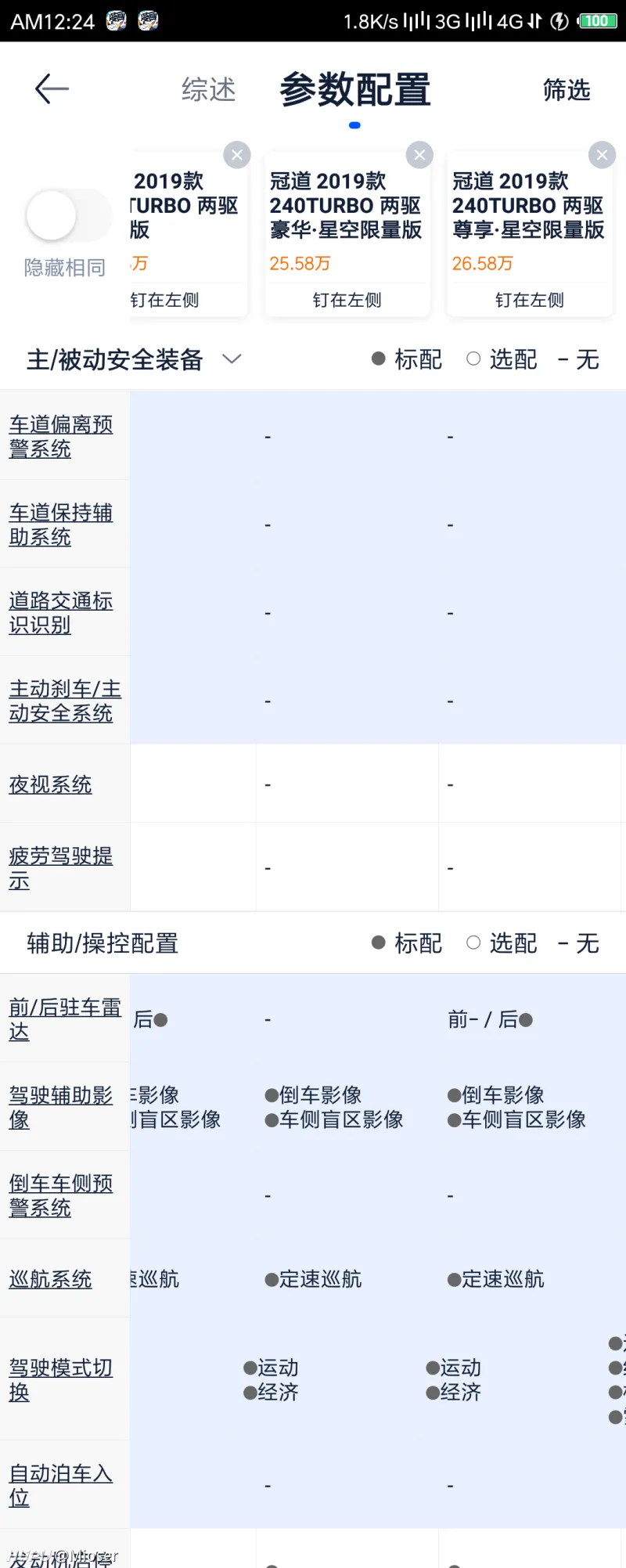The height and width of the screenshot is (1568, 626).
Task: Open 自动泊车入位 term link
Action: 60,1485
